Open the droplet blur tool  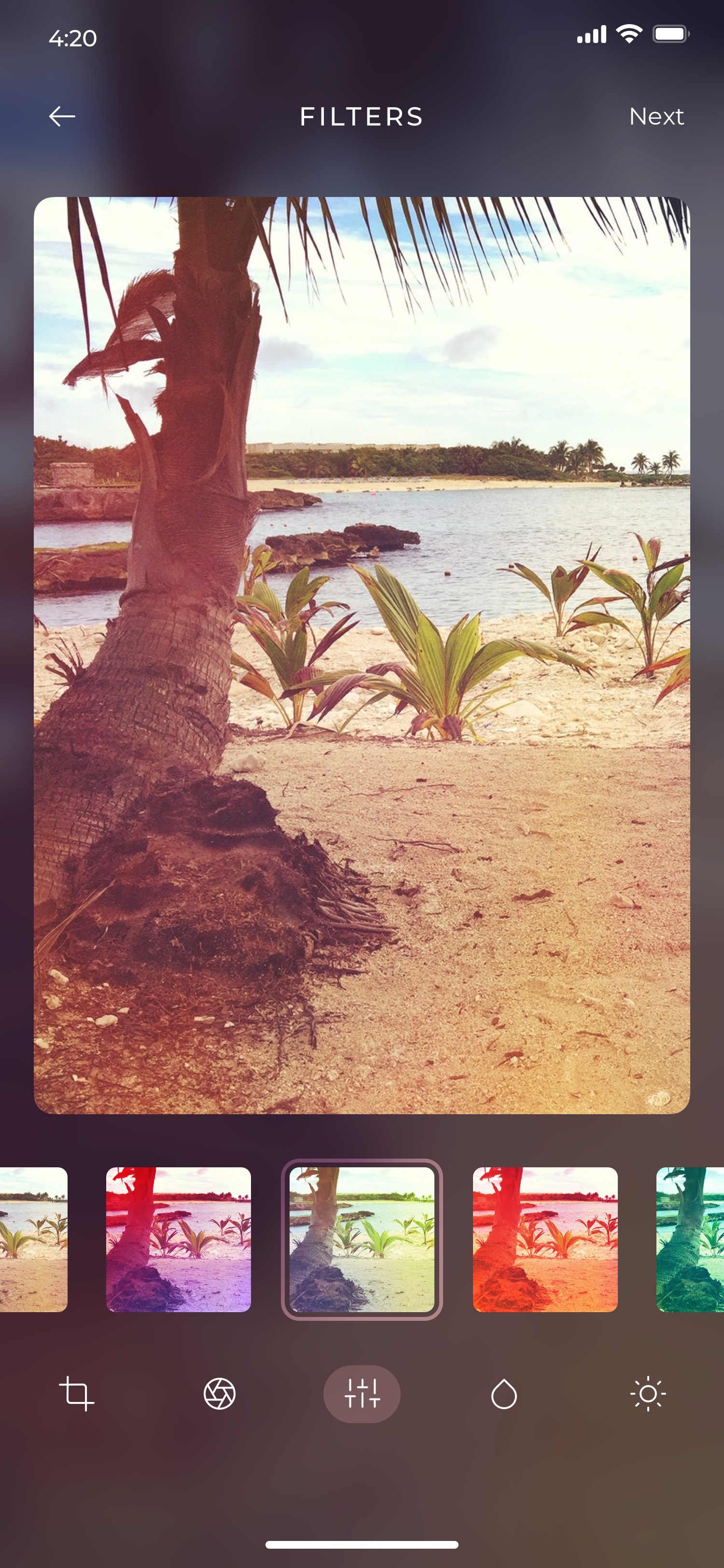(x=504, y=1393)
